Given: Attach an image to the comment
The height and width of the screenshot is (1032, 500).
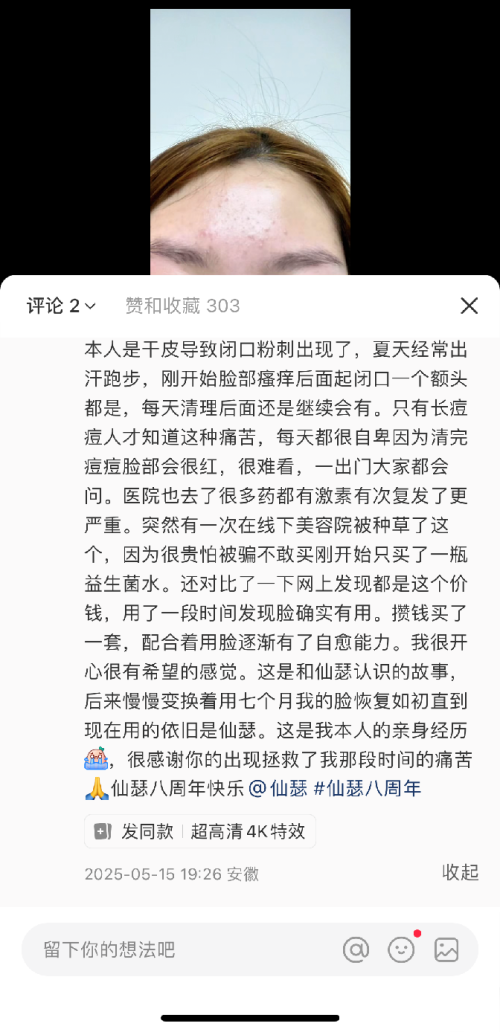Looking at the screenshot, I should (446, 949).
